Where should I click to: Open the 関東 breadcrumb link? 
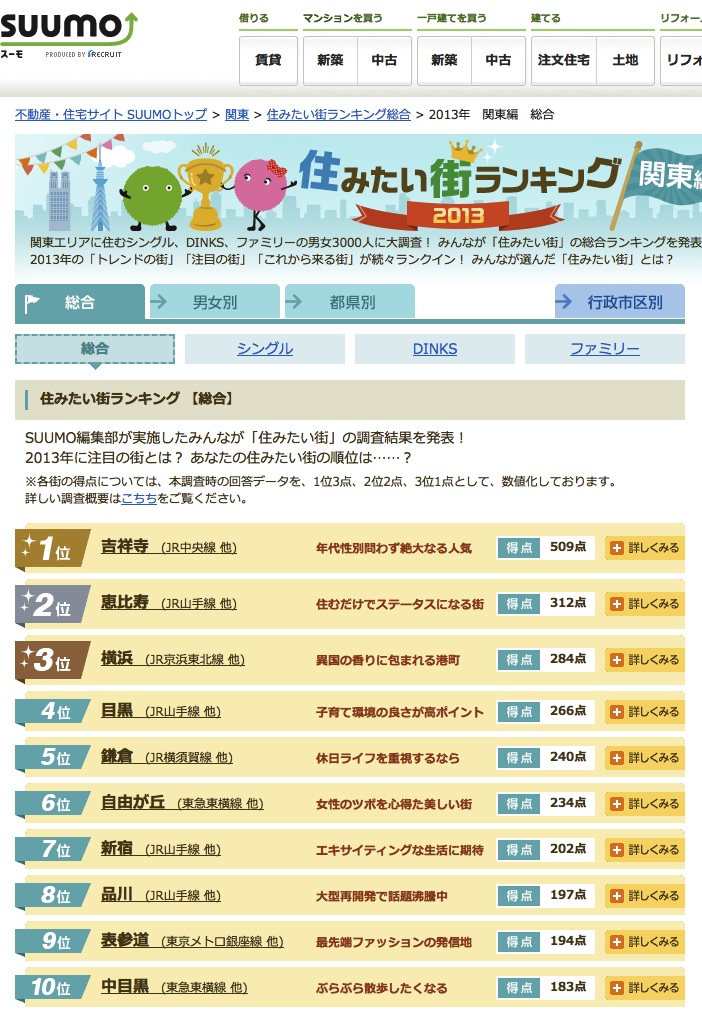click(x=237, y=115)
